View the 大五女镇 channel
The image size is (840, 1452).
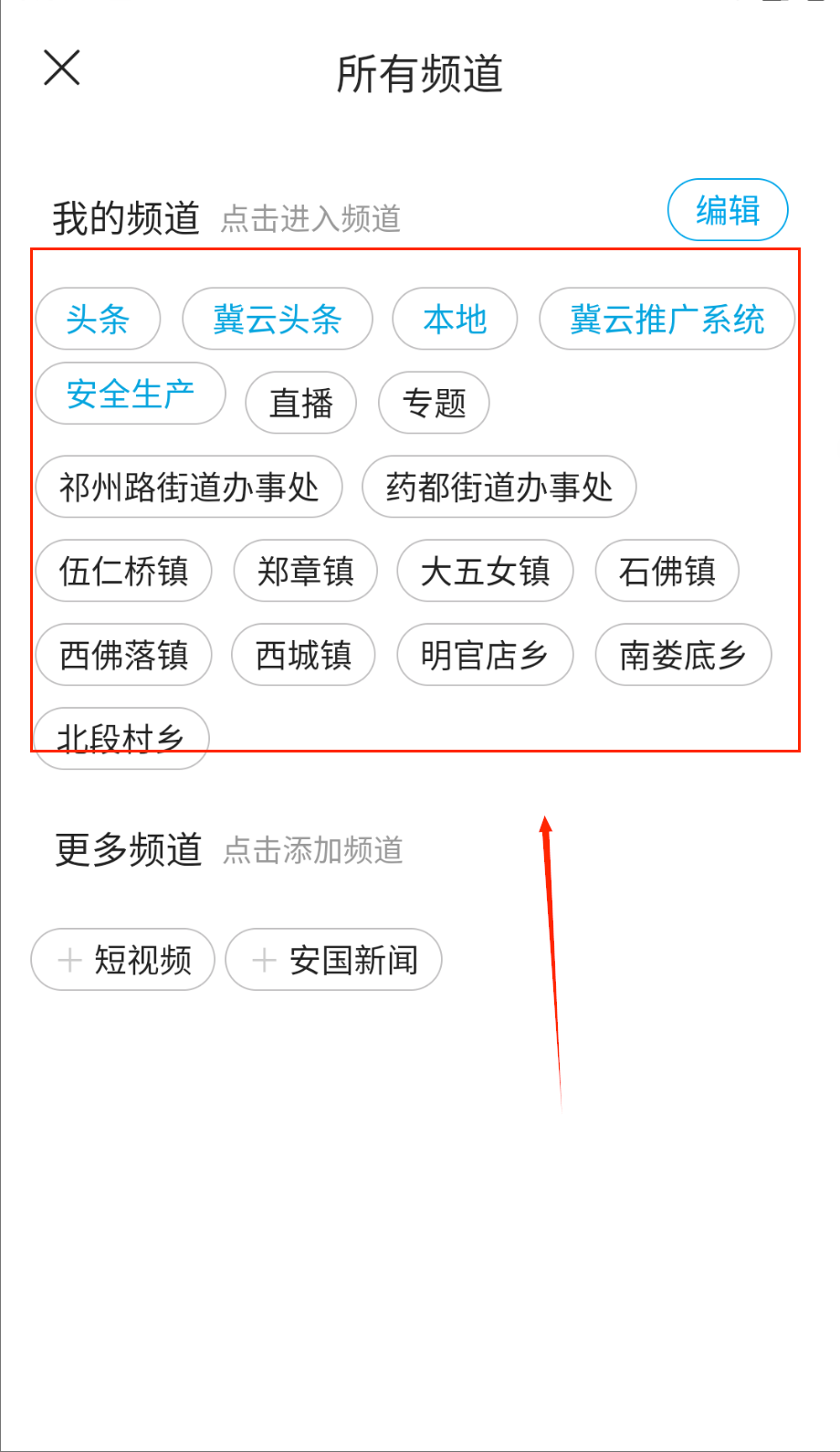point(485,571)
